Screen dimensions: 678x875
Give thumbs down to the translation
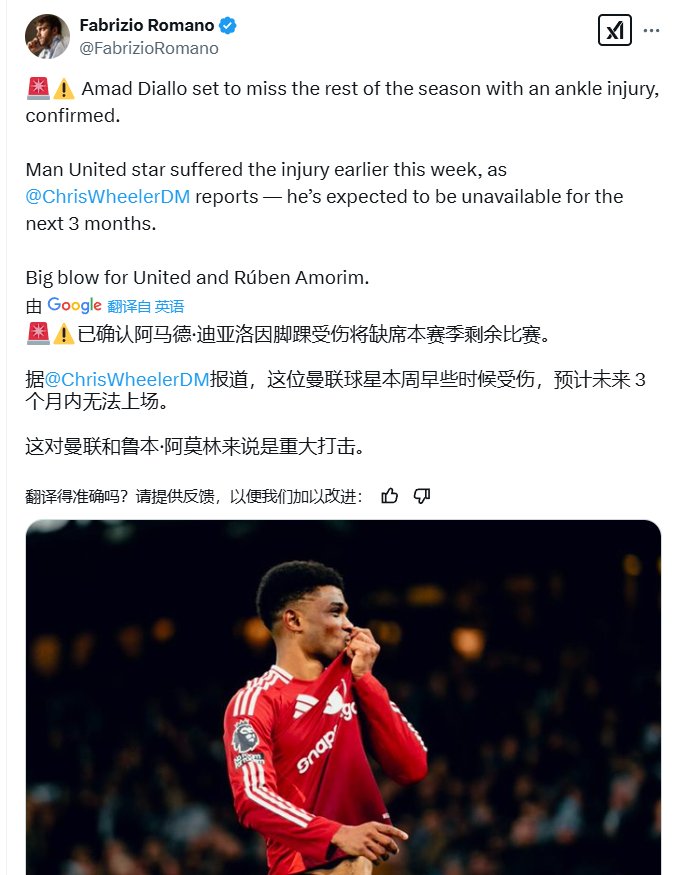[422, 495]
